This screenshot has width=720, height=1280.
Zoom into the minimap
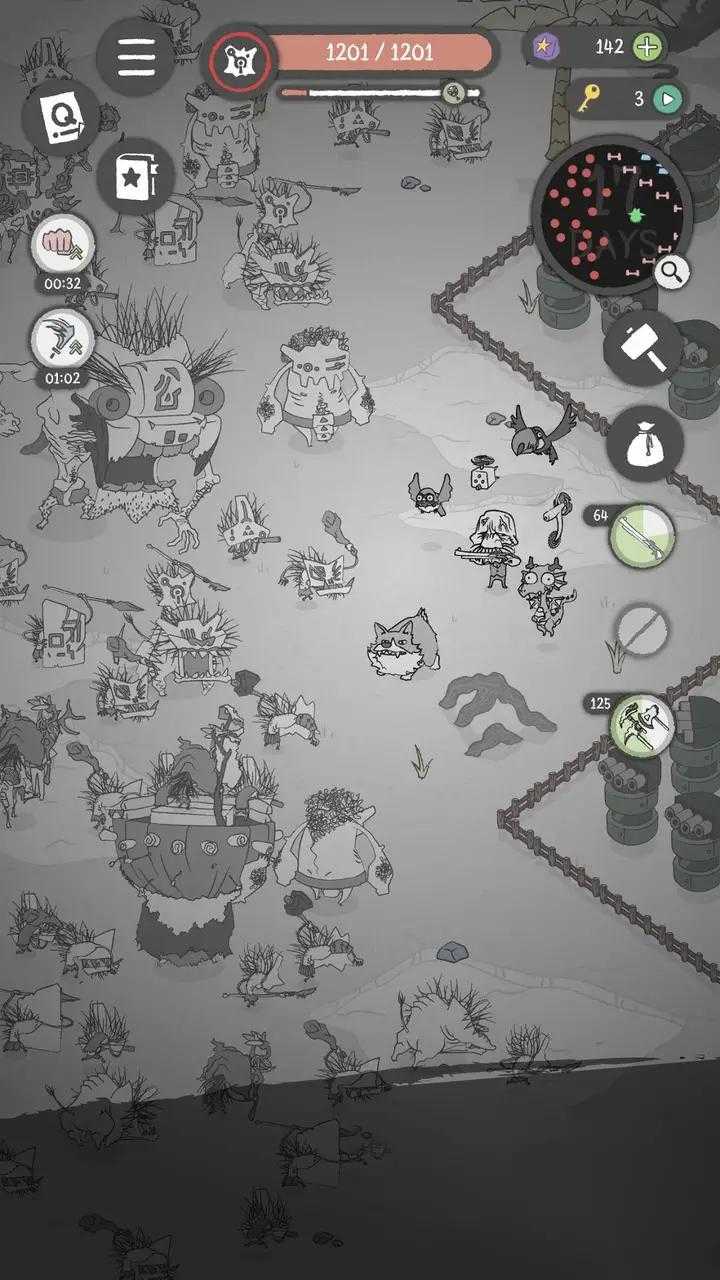(x=673, y=270)
